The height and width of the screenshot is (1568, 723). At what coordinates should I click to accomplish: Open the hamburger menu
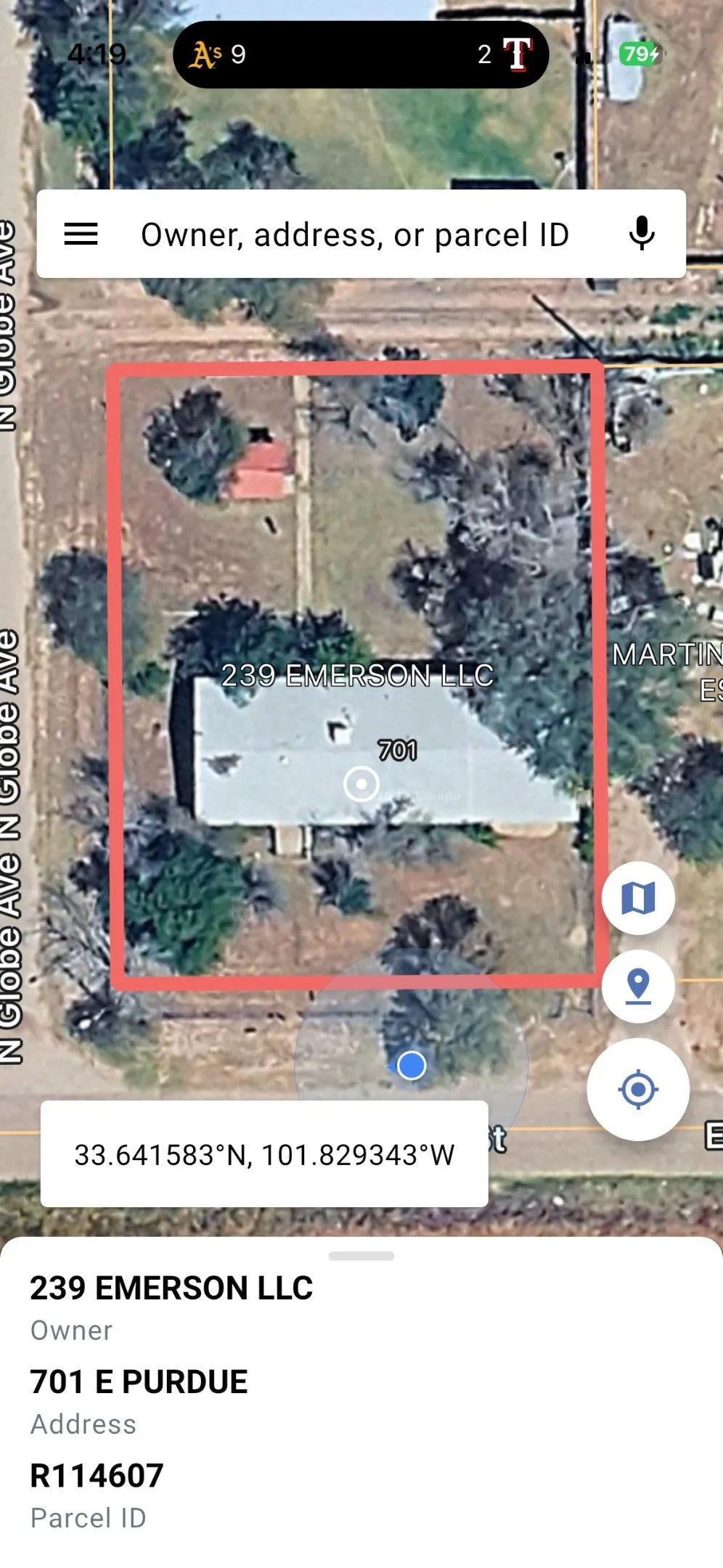pos(81,234)
